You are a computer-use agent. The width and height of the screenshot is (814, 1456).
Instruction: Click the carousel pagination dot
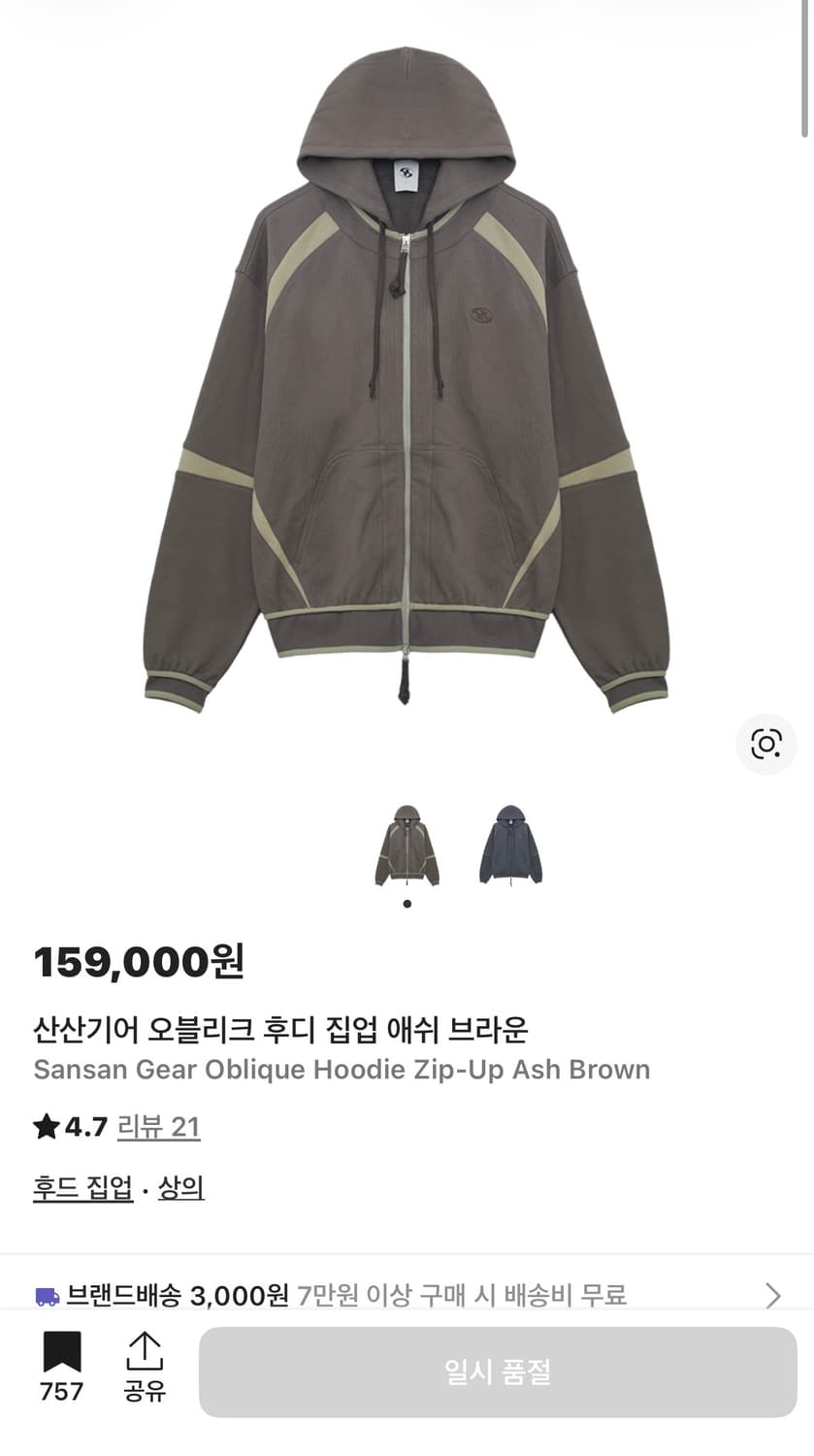click(x=407, y=903)
